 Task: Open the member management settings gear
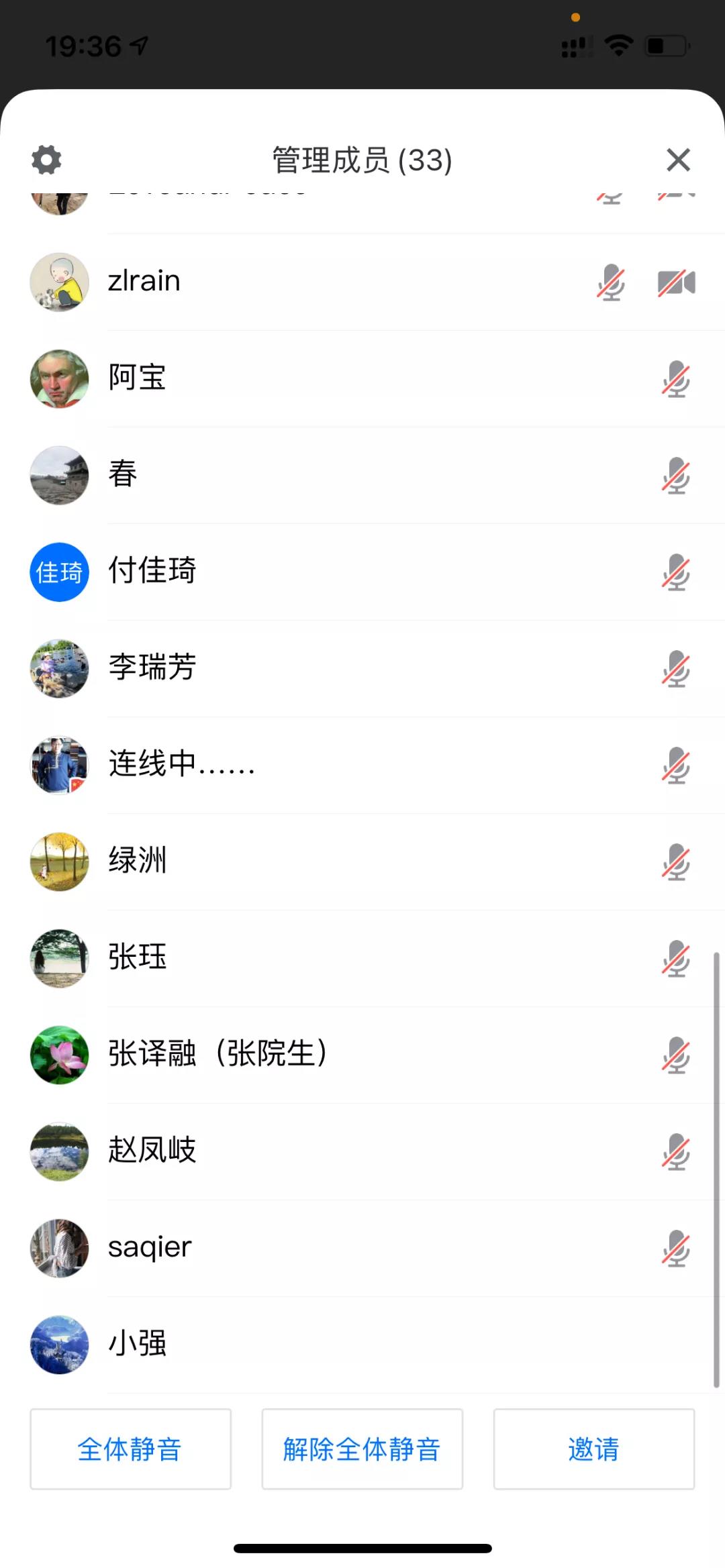46,160
